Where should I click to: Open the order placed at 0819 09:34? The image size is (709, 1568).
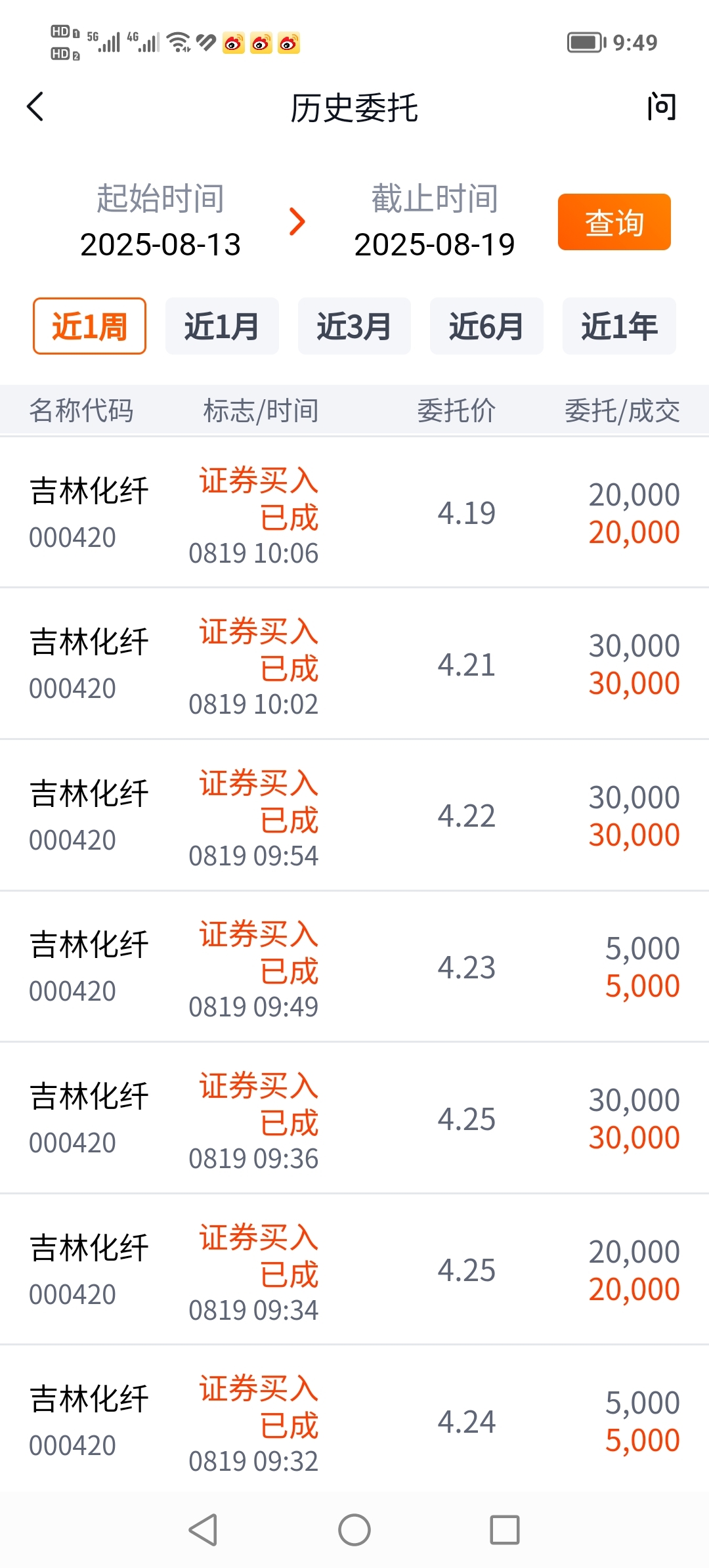point(354,1270)
